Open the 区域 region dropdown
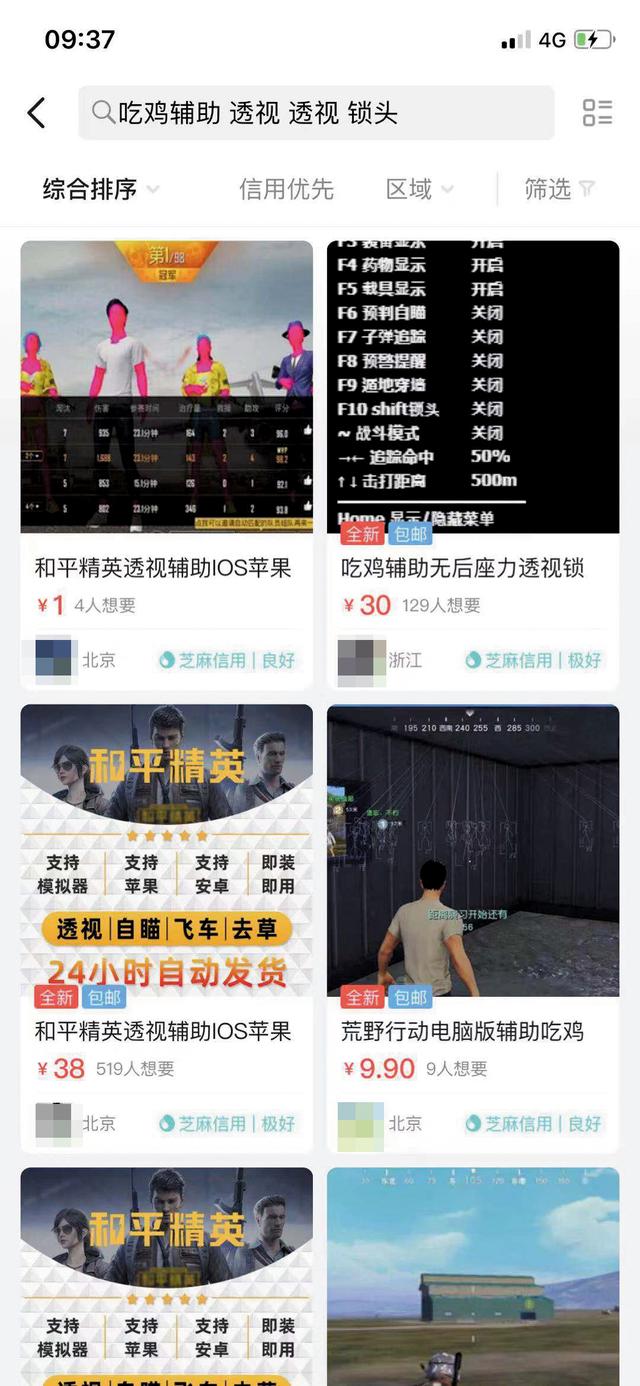640x1386 pixels. pyautogui.click(x=419, y=189)
